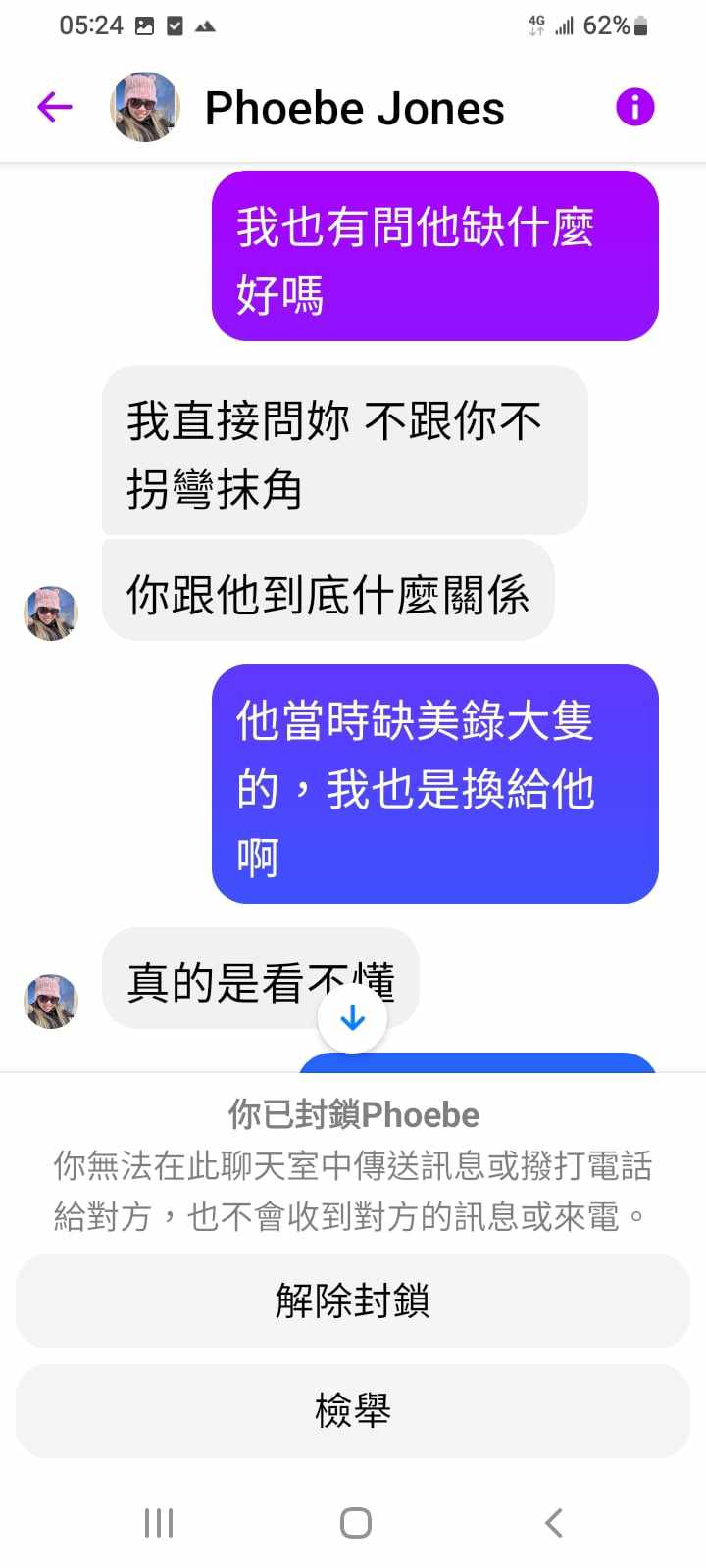
Task: Report Phoebe using the 檢舉 button
Action: 353,1411
